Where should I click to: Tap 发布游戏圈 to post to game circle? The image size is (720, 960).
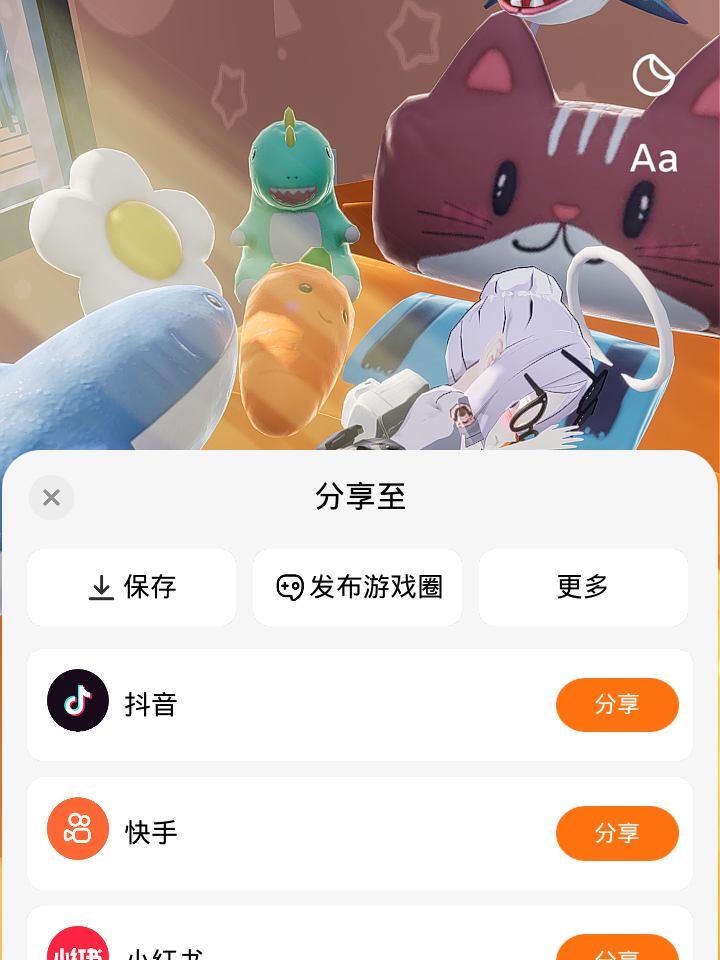point(358,587)
